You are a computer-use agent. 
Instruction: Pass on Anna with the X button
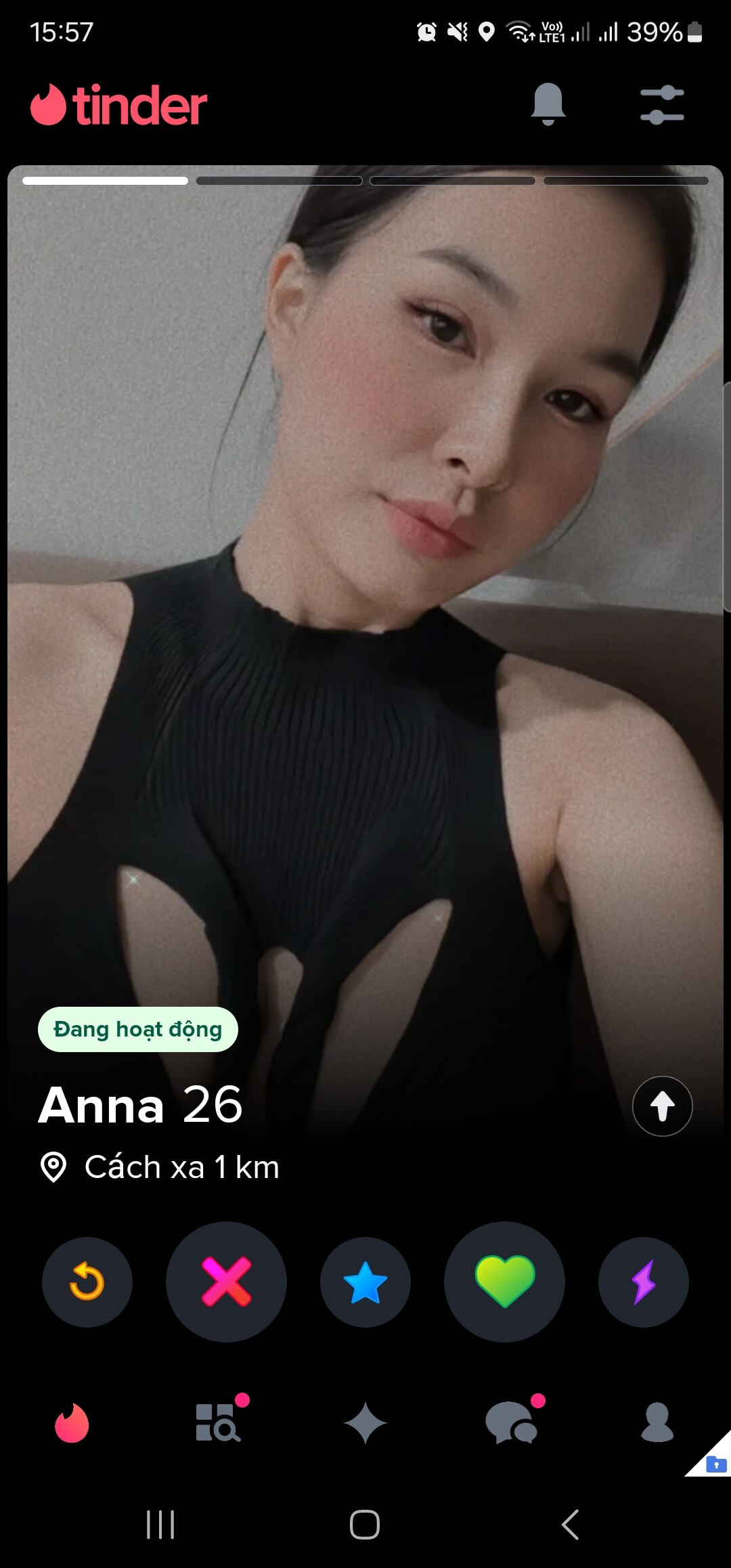click(x=226, y=1282)
